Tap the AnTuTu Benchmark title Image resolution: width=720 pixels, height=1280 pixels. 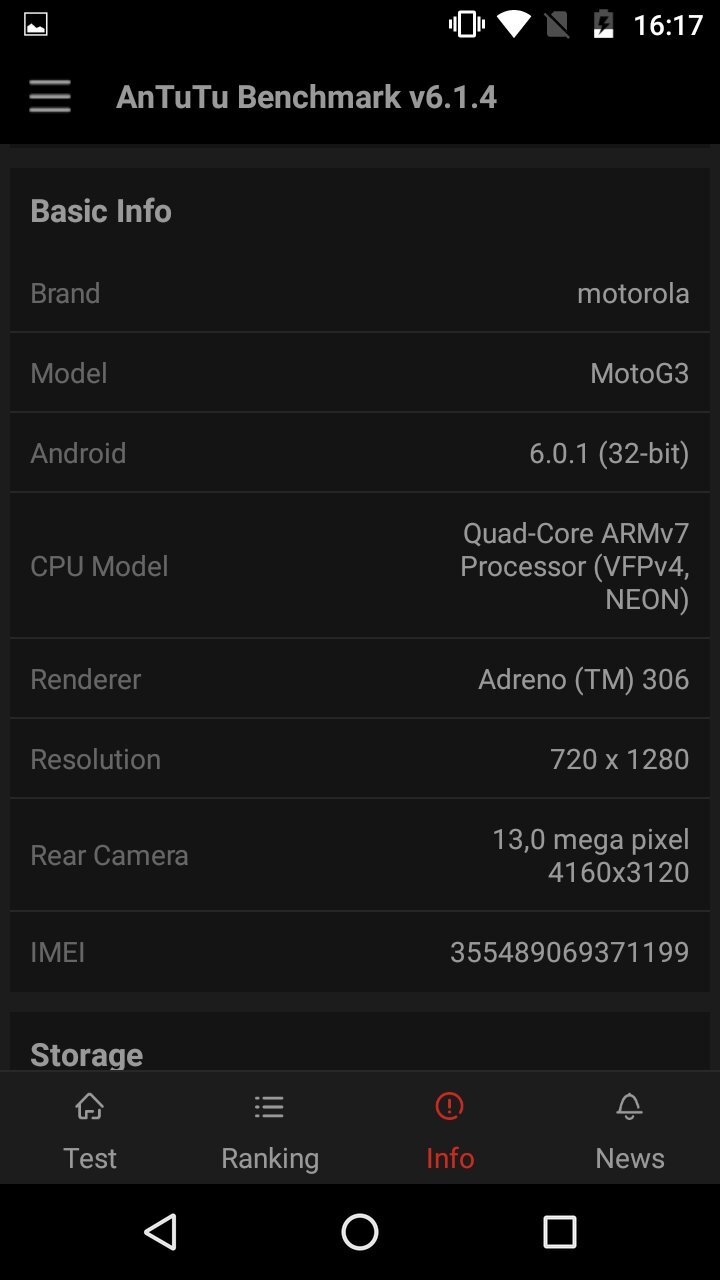pyautogui.click(x=307, y=96)
